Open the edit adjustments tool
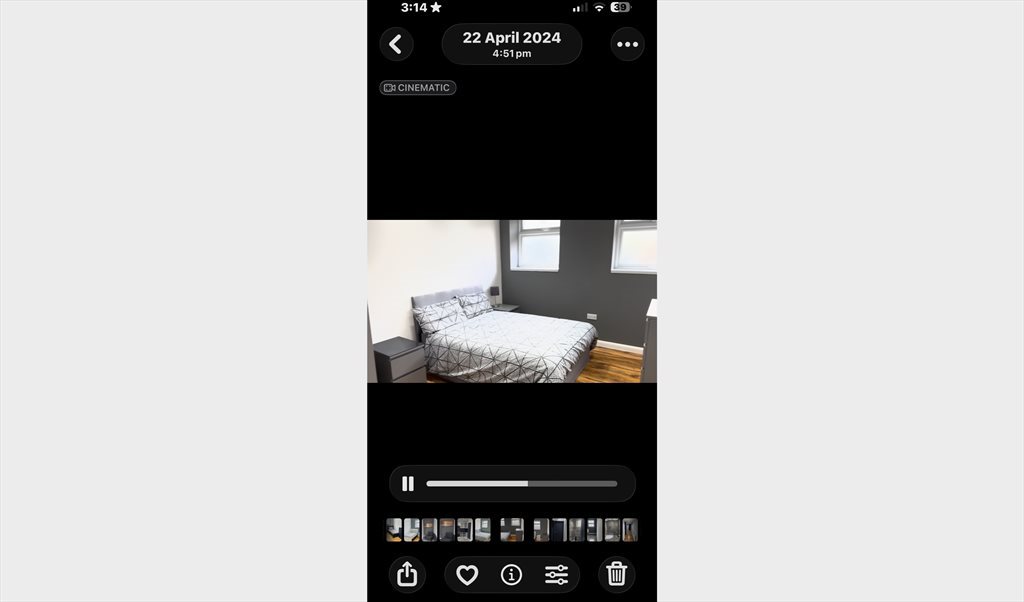The image size is (1024, 602). [x=556, y=575]
